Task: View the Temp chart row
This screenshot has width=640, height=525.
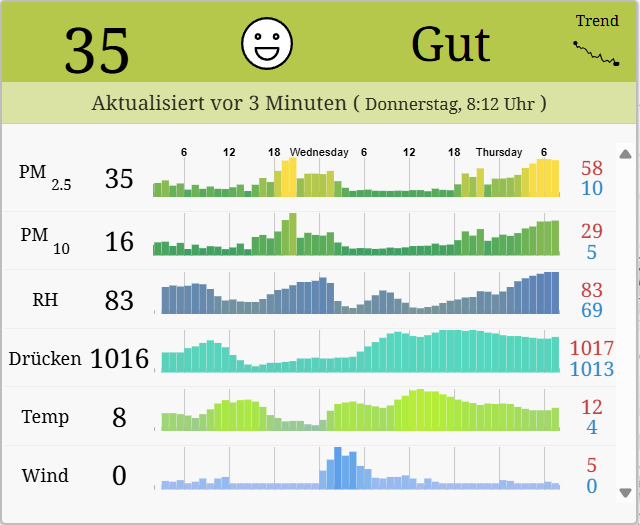Action: pos(356,414)
